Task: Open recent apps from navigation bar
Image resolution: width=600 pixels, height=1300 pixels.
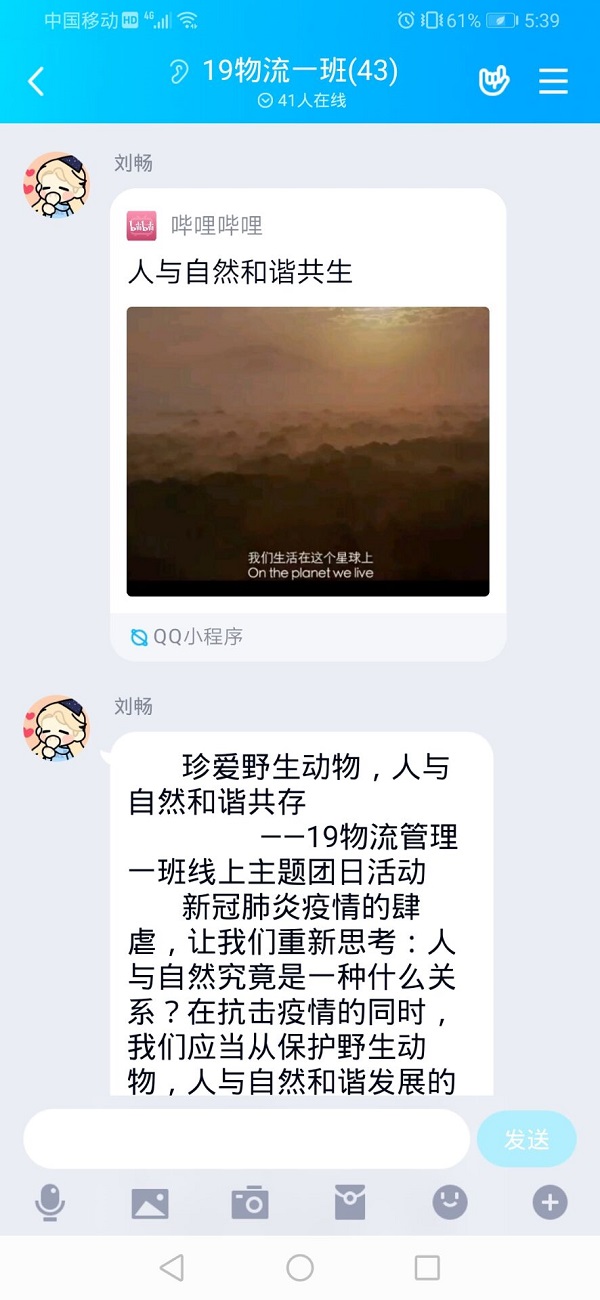Action: pyautogui.click(x=427, y=1268)
